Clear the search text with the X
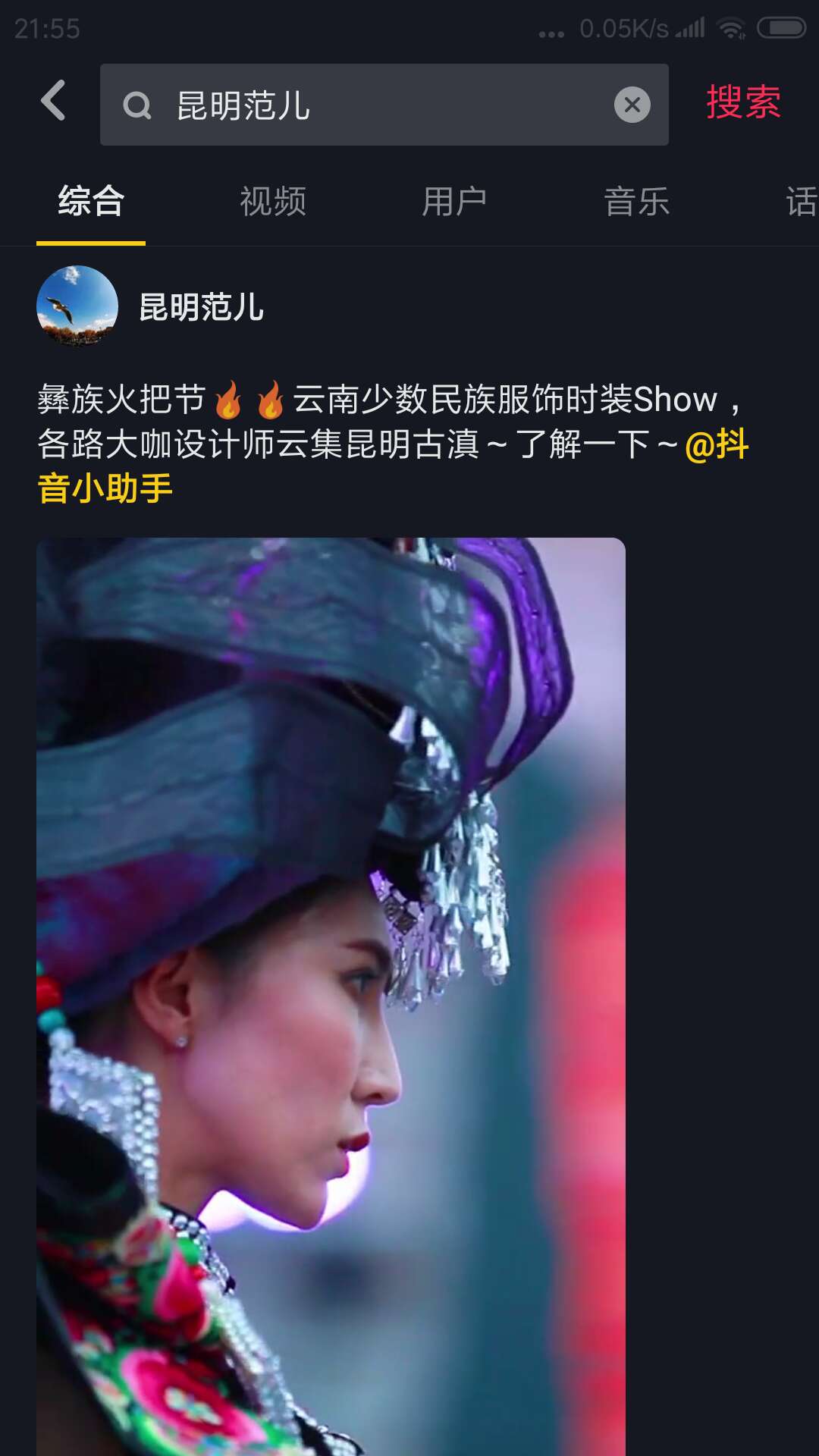The width and height of the screenshot is (819, 1456). coord(632,105)
